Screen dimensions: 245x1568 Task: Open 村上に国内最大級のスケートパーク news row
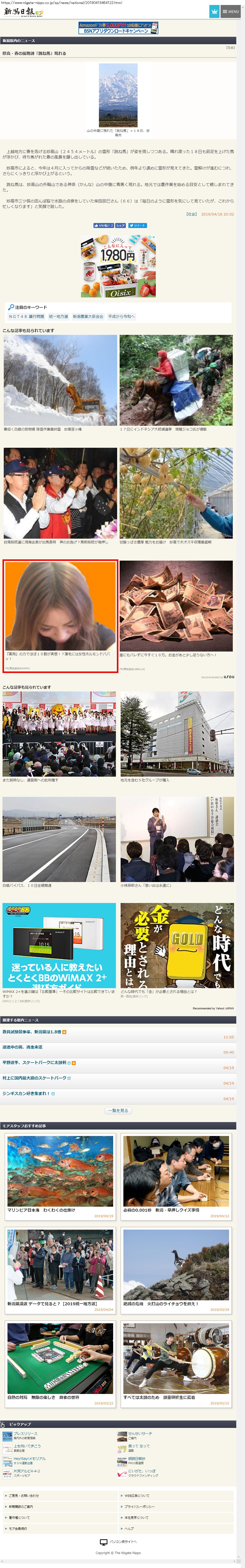[x=35, y=1078]
